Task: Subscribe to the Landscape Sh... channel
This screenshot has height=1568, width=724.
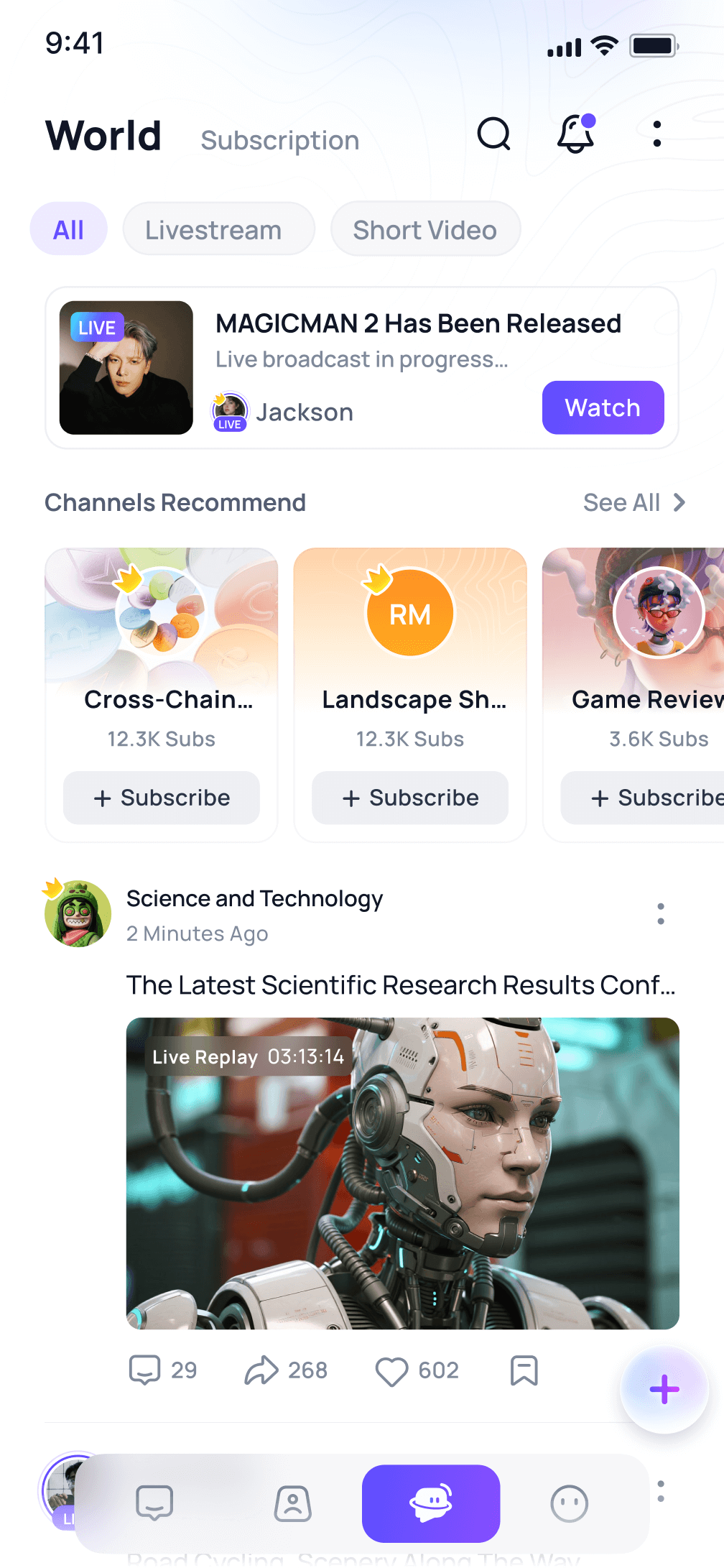Action: click(410, 798)
